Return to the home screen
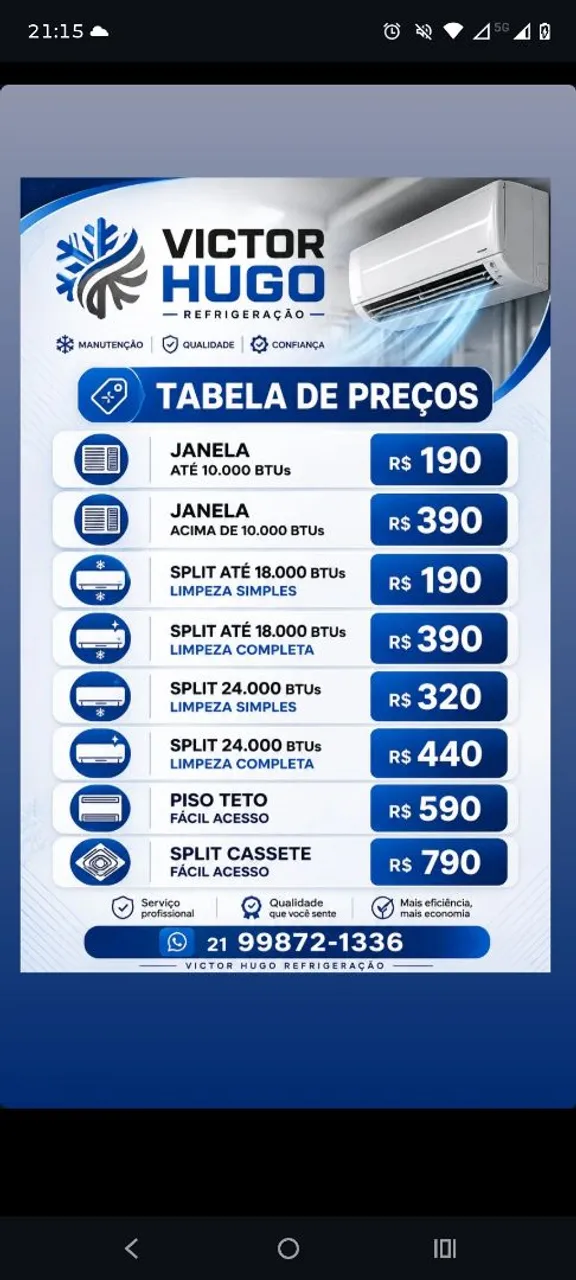 pyautogui.click(x=288, y=1248)
